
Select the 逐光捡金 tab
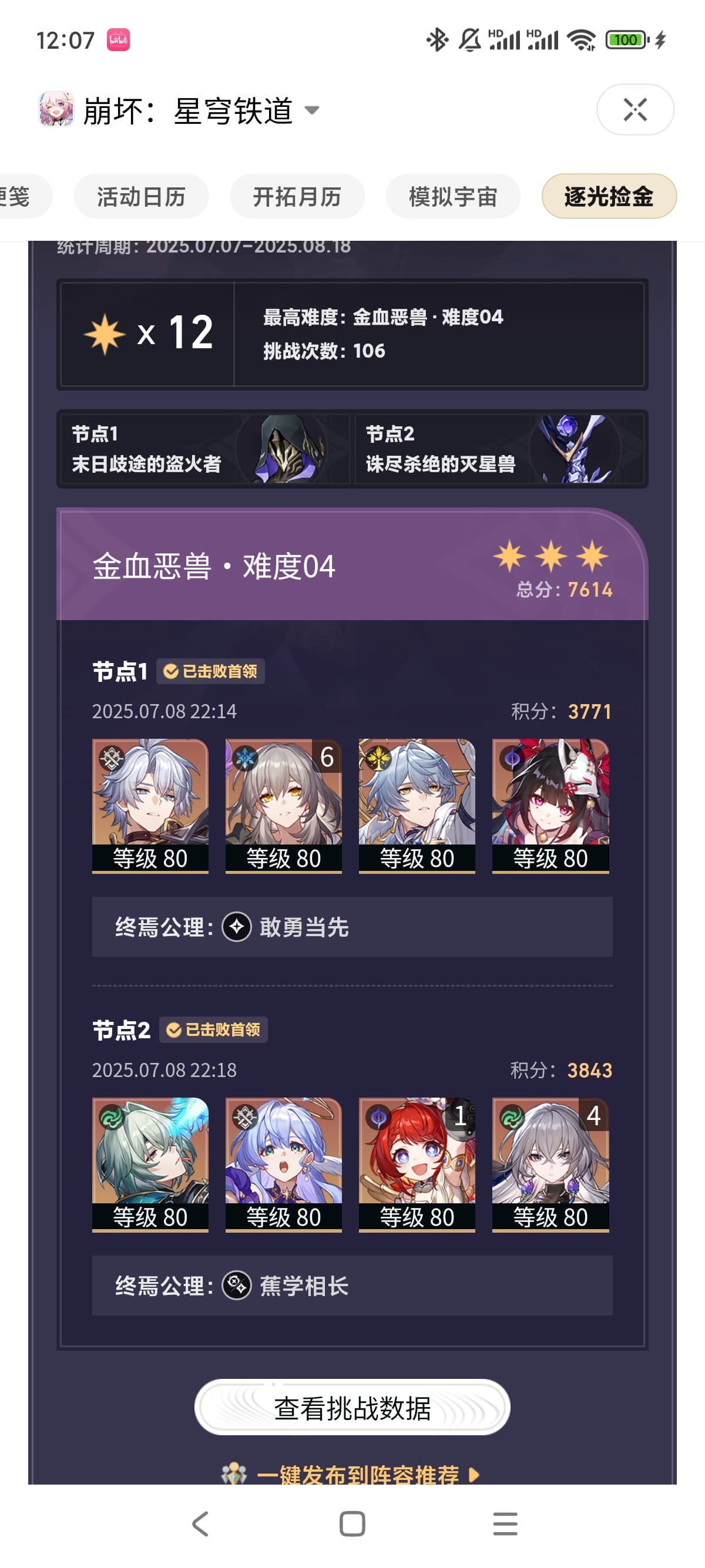pos(608,197)
